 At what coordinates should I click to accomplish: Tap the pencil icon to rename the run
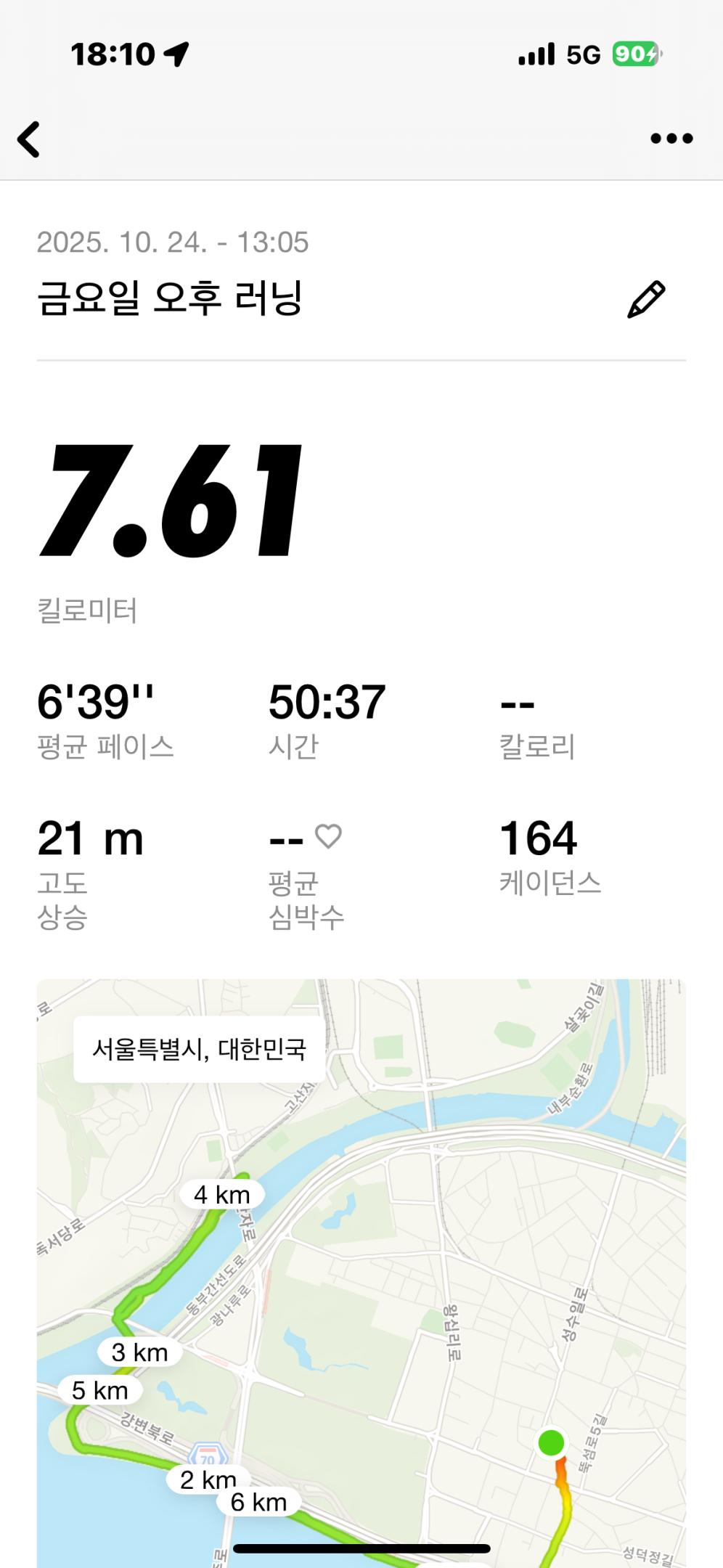tap(648, 296)
